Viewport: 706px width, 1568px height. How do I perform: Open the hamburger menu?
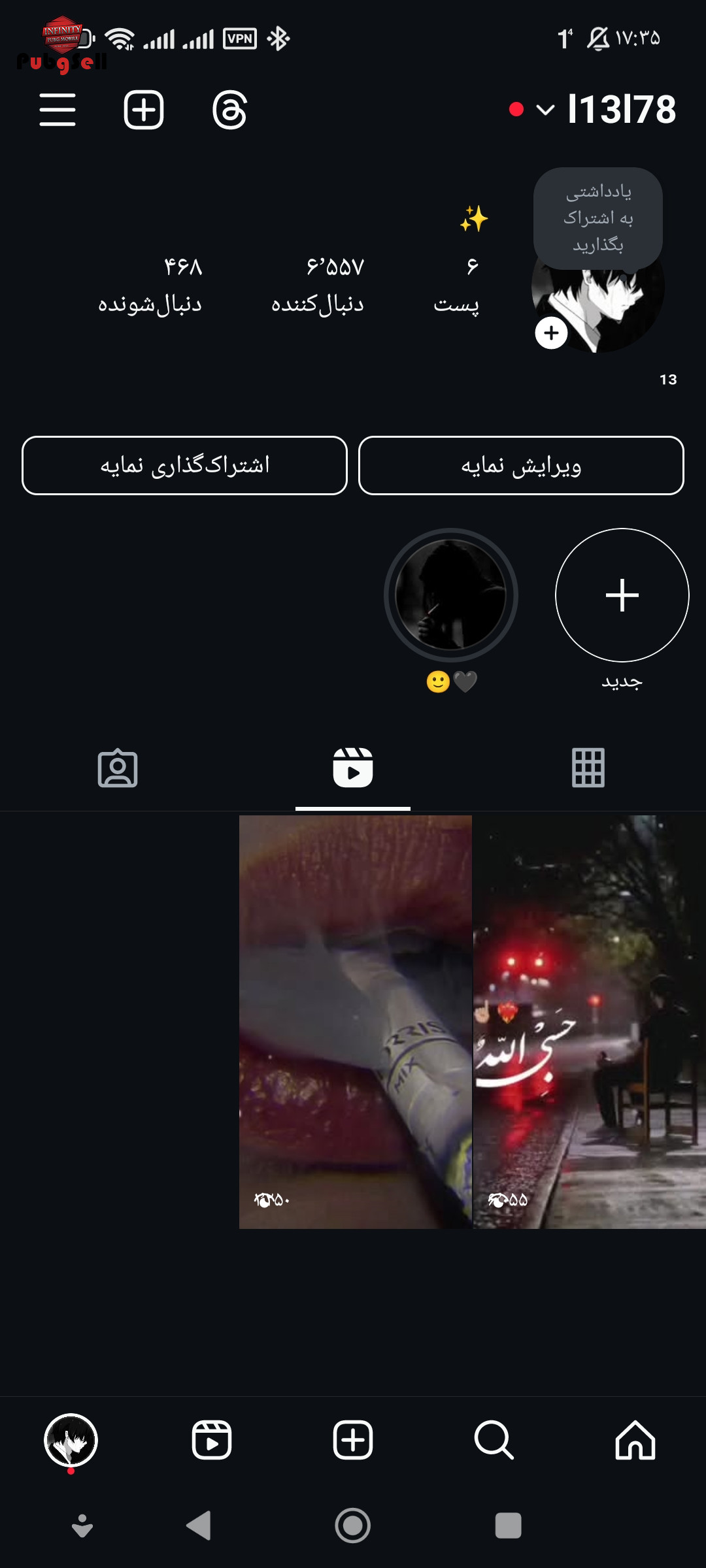[58, 109]
